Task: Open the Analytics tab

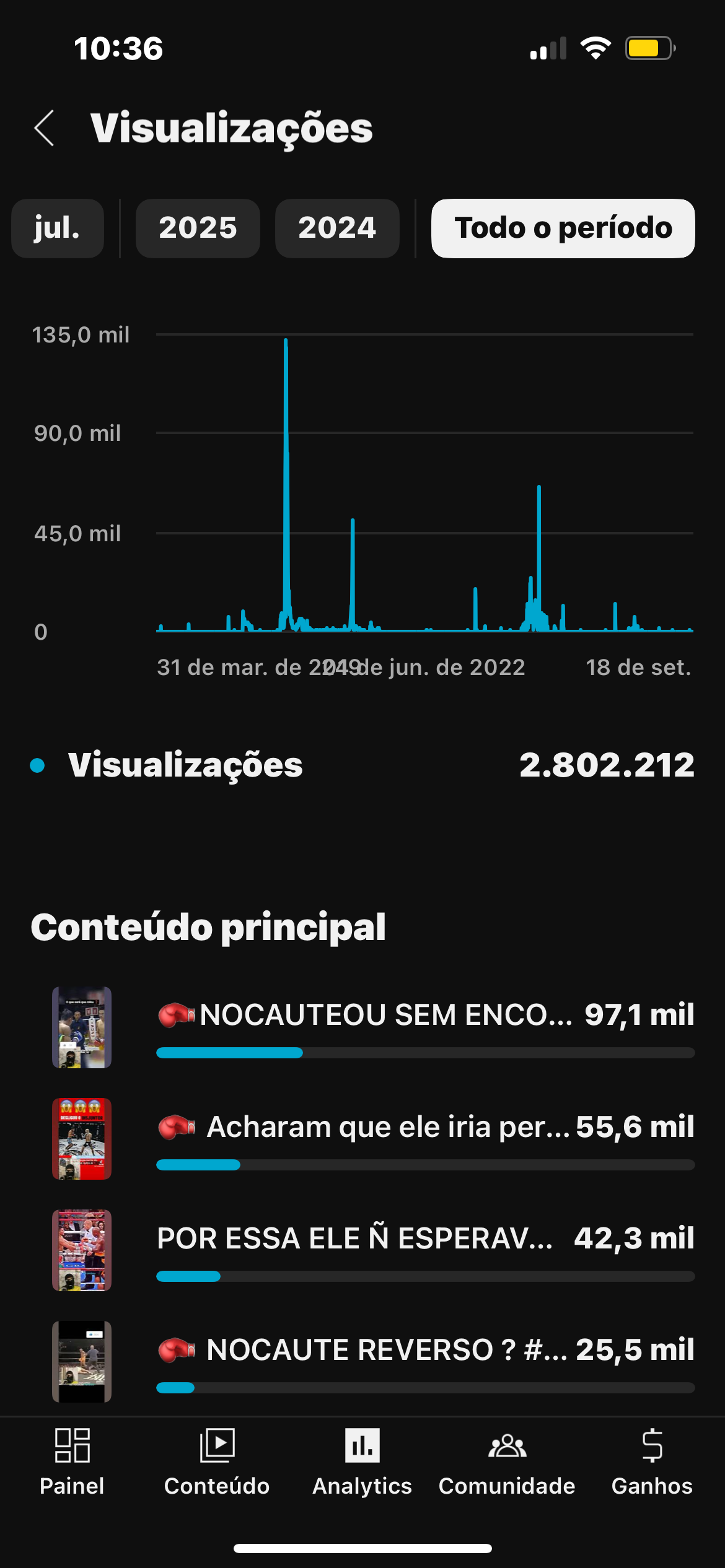Action: pos(362,1461)
